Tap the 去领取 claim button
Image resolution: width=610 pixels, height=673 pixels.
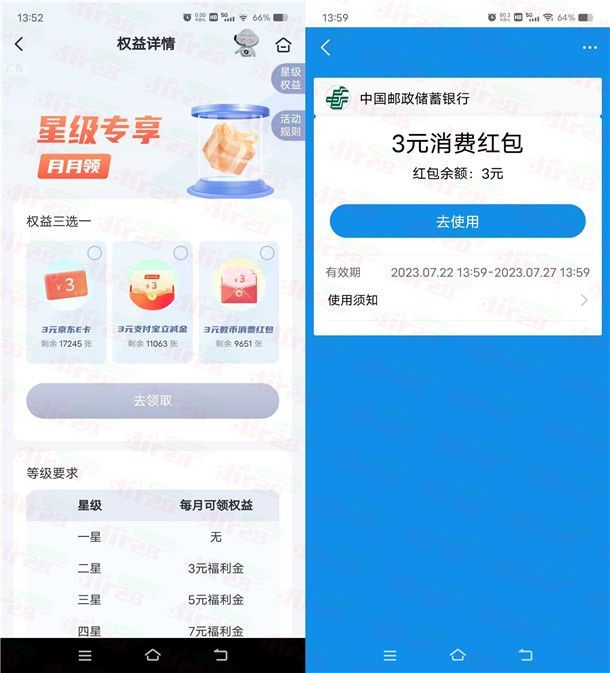152,400
